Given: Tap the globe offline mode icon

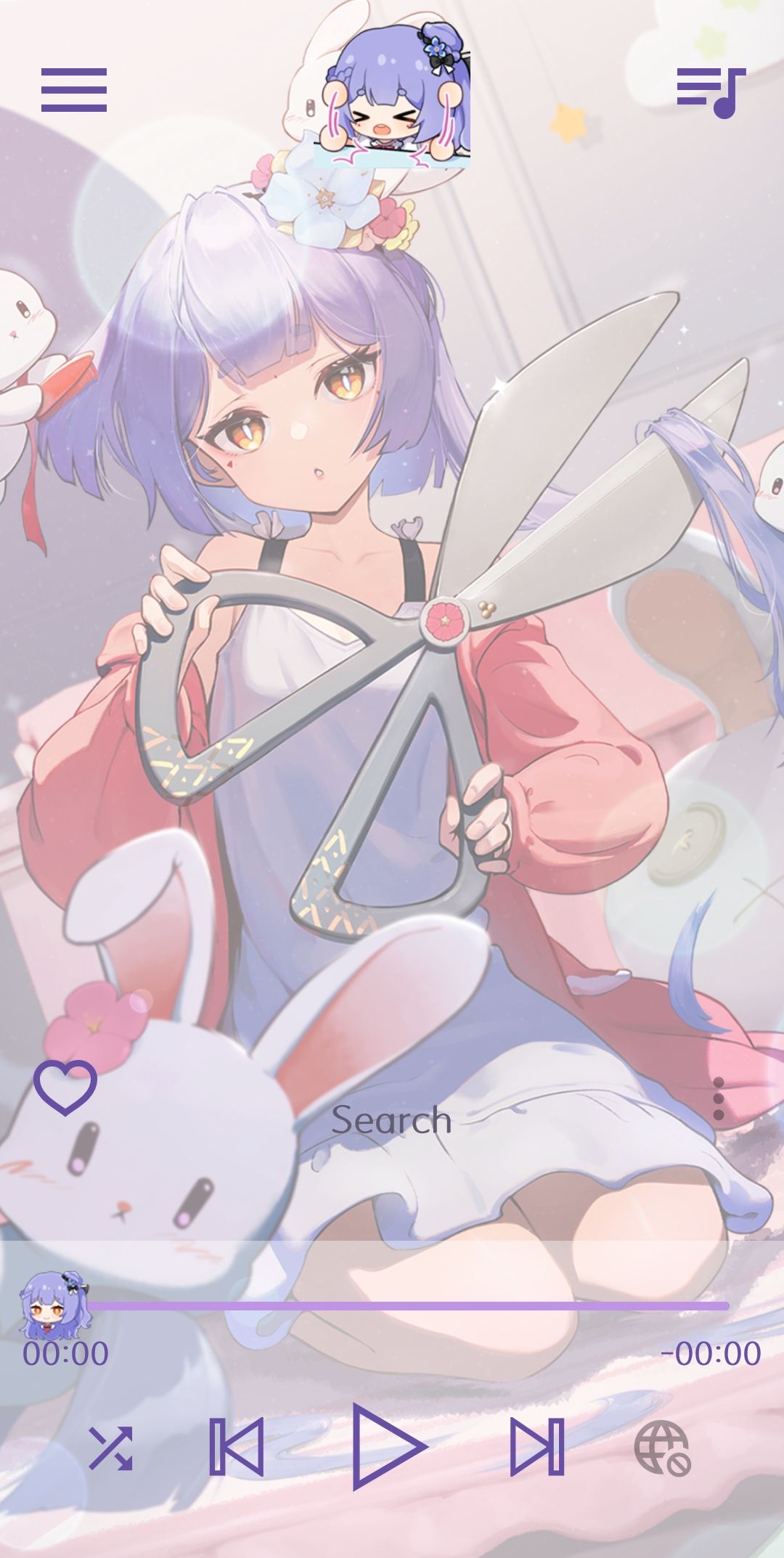Looking at the screenshot, I should [x=662, y=1448].
